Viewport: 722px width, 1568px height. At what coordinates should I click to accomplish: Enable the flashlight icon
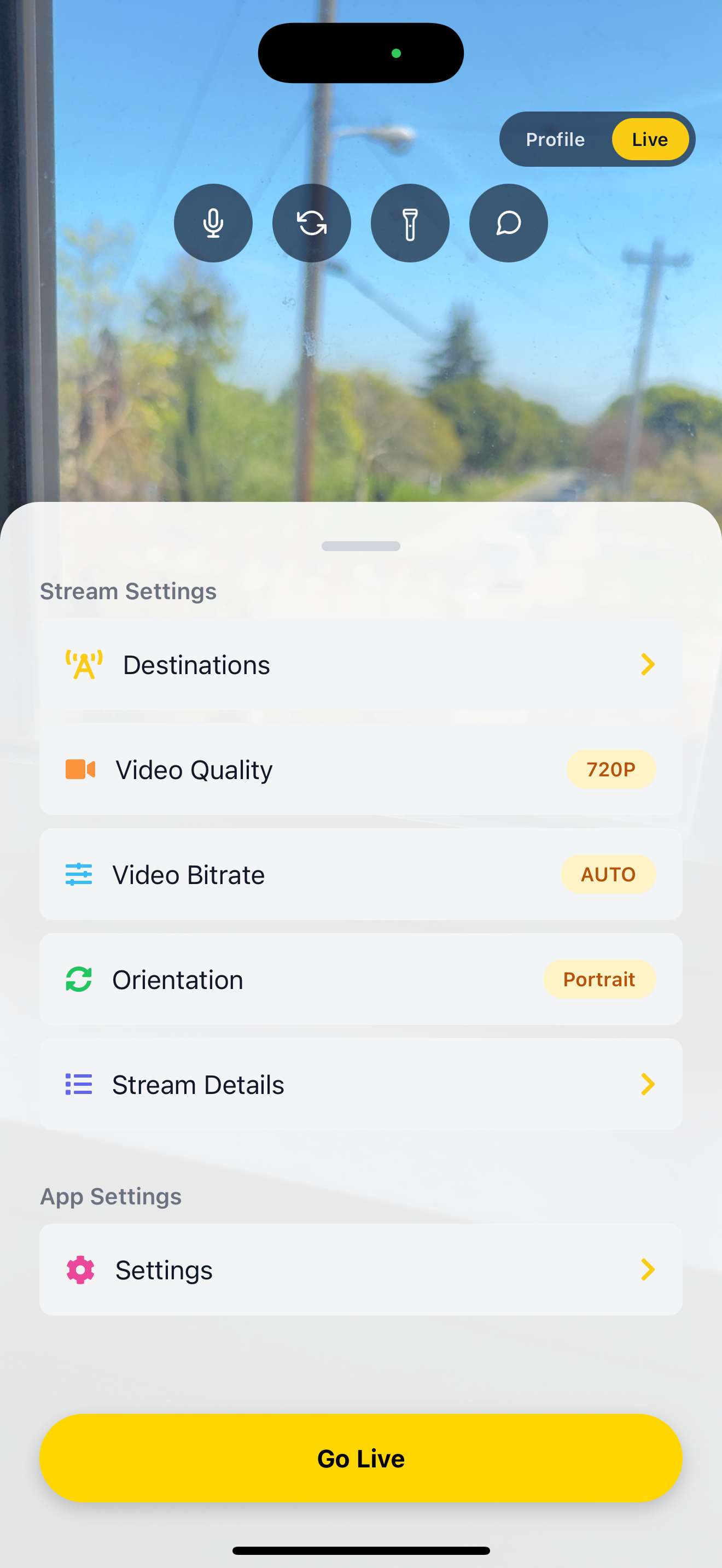pyautogui.click(x=410, y=223)
